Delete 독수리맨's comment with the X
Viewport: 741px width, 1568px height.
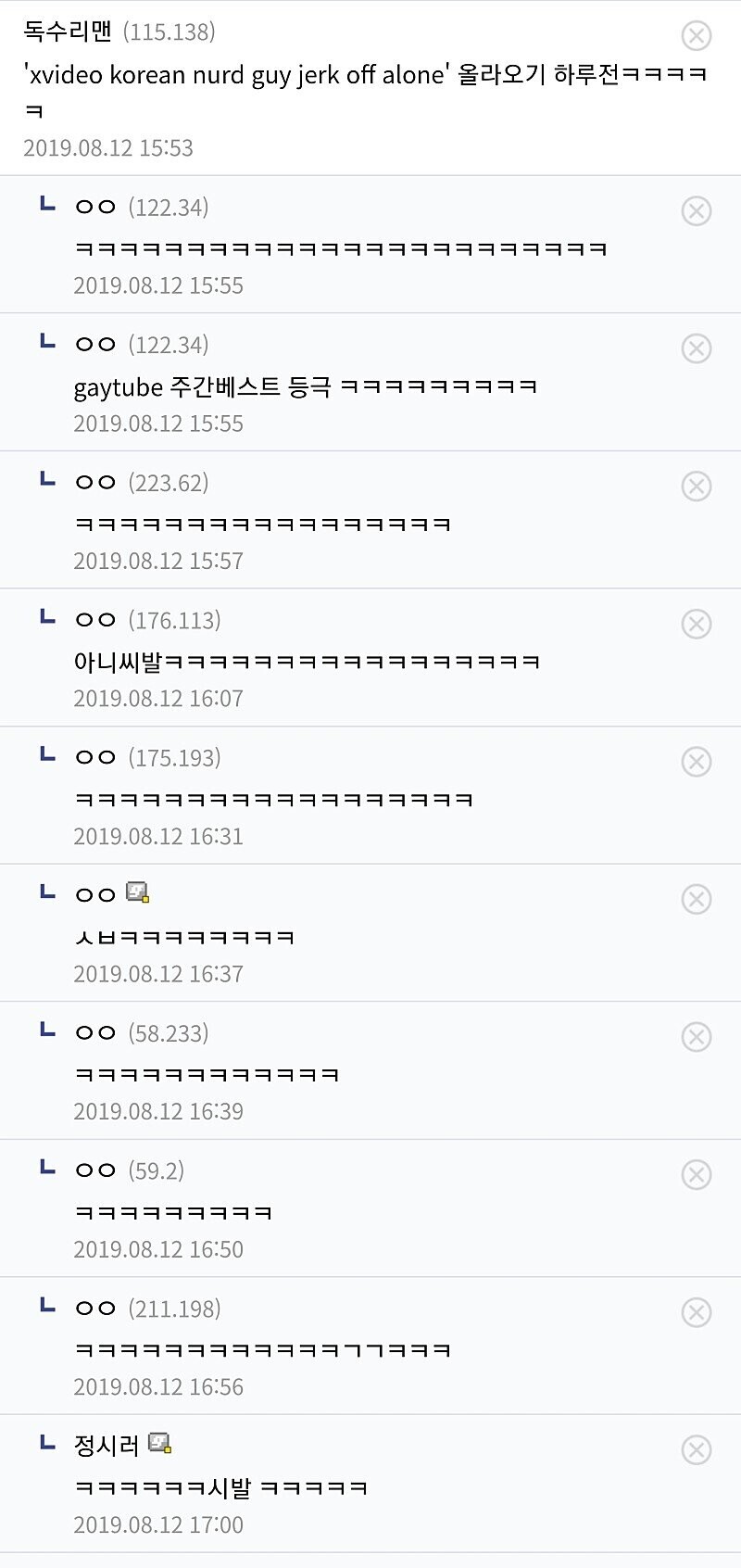(x=696, y=36)
